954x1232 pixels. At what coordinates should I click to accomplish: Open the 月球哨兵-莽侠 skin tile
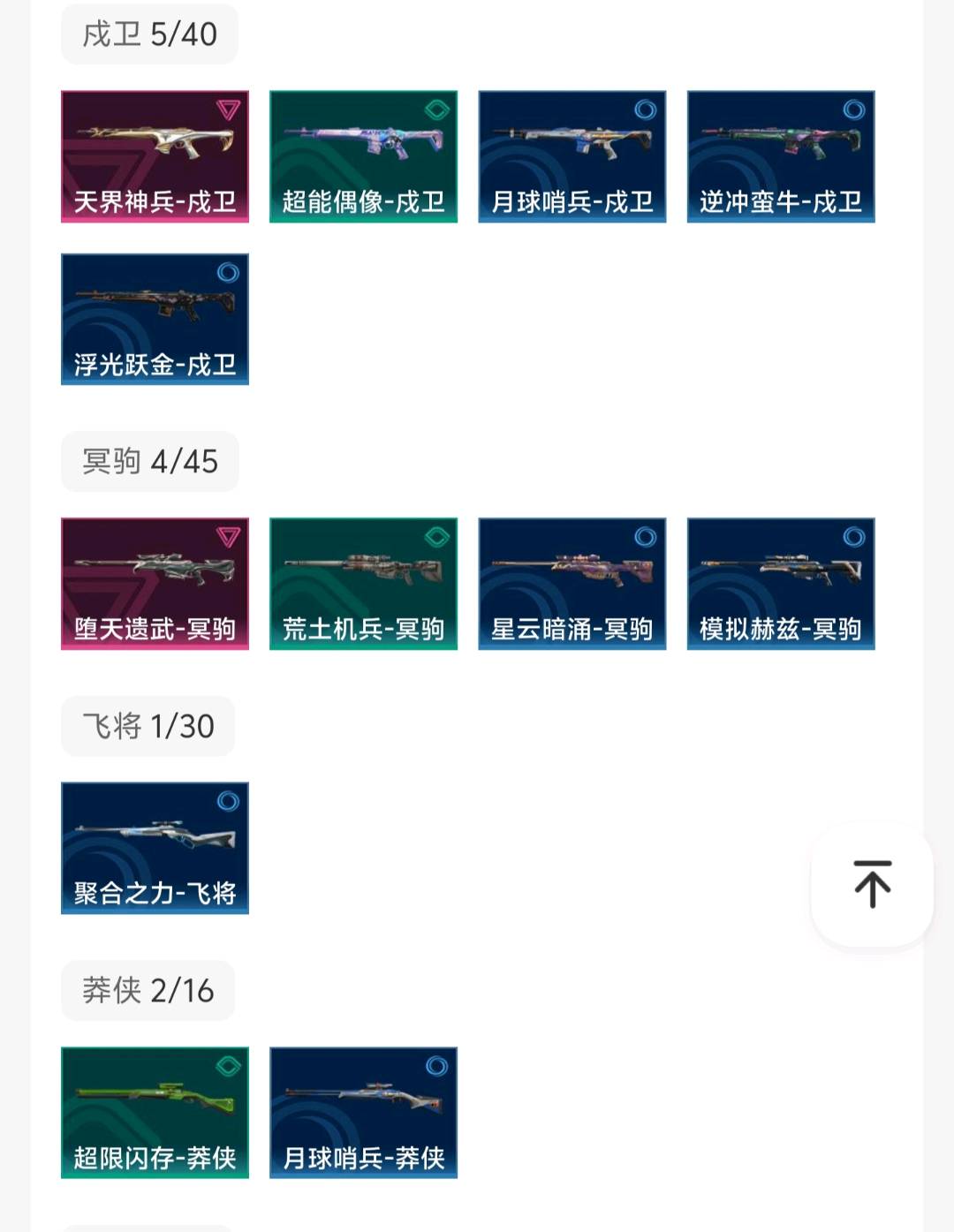pyautogui.click(x=363, y=1112)
